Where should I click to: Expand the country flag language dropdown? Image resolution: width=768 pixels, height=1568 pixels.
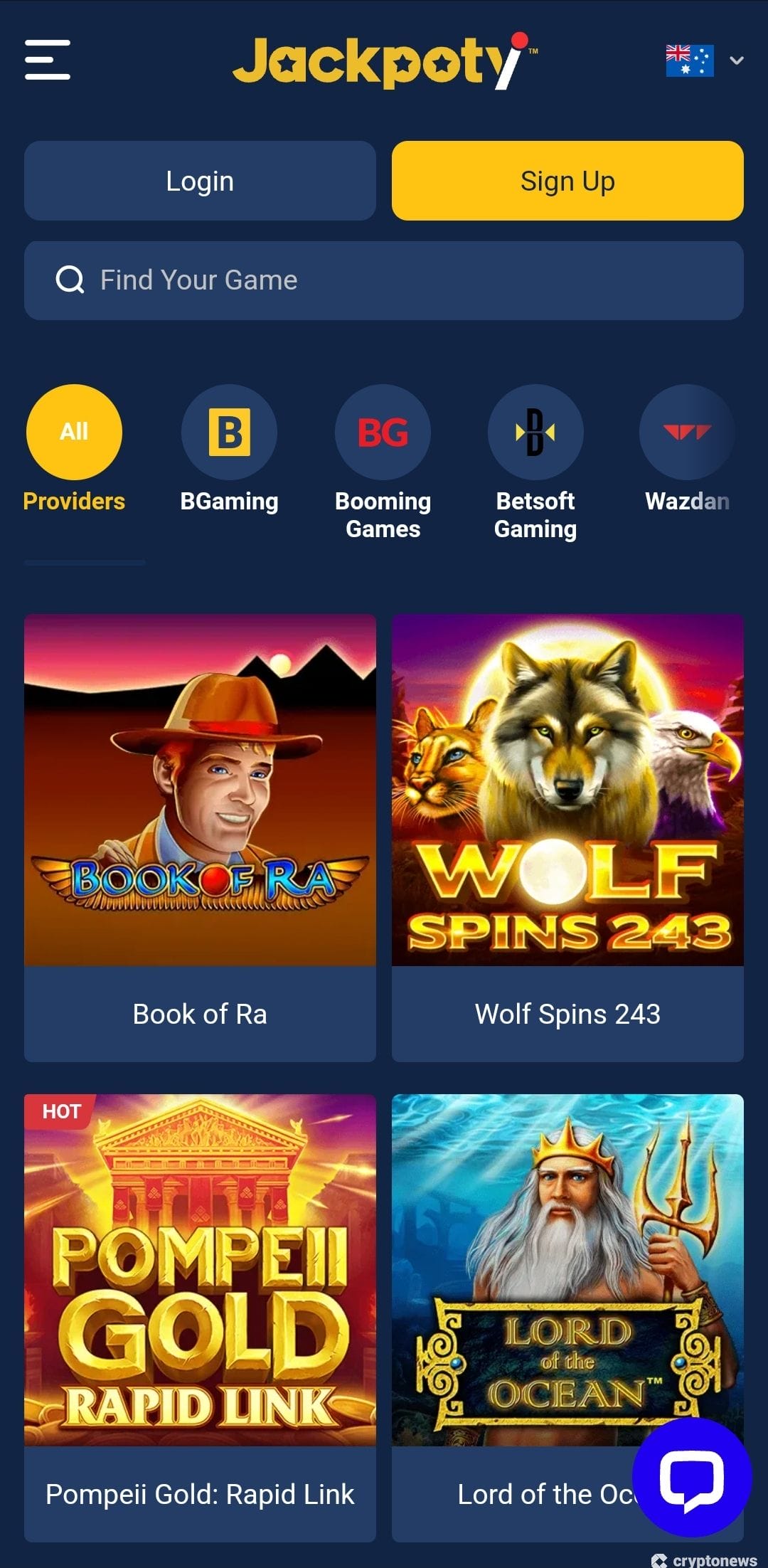coord(704,60)
